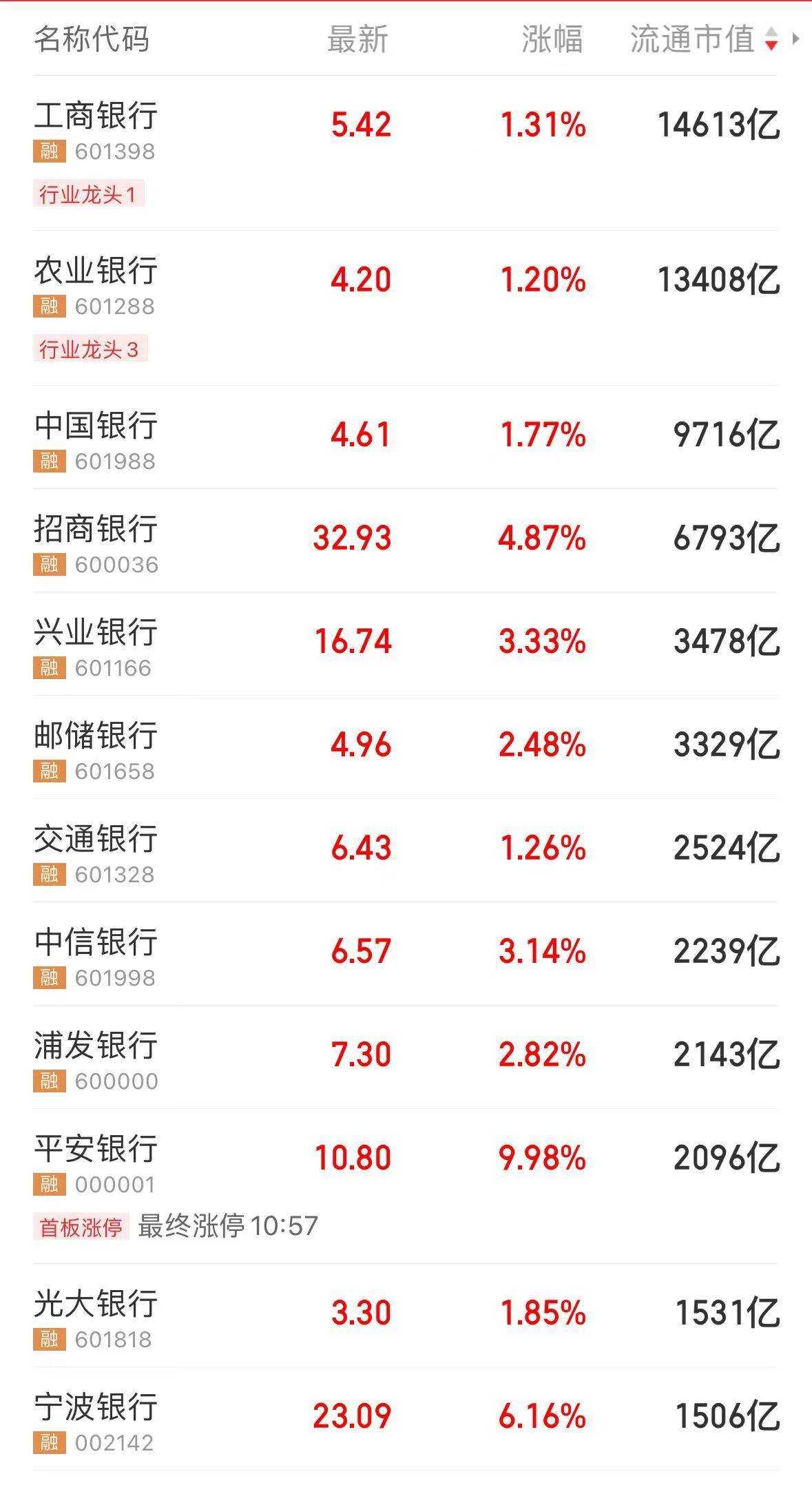This screenshot has height=1485, width=812.
Task: Open 中国银行 stock row
Action: (x=406, y=437)
